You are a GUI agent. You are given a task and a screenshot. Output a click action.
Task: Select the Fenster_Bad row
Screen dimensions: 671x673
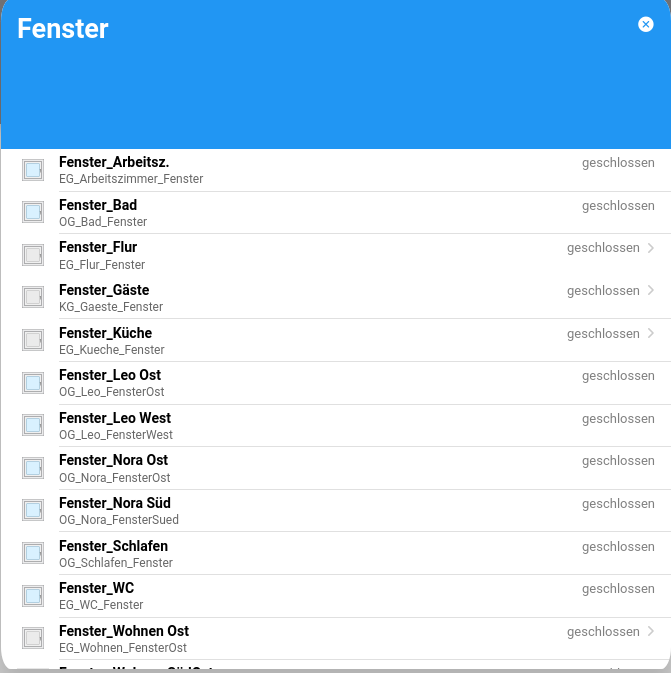(335, 213)
